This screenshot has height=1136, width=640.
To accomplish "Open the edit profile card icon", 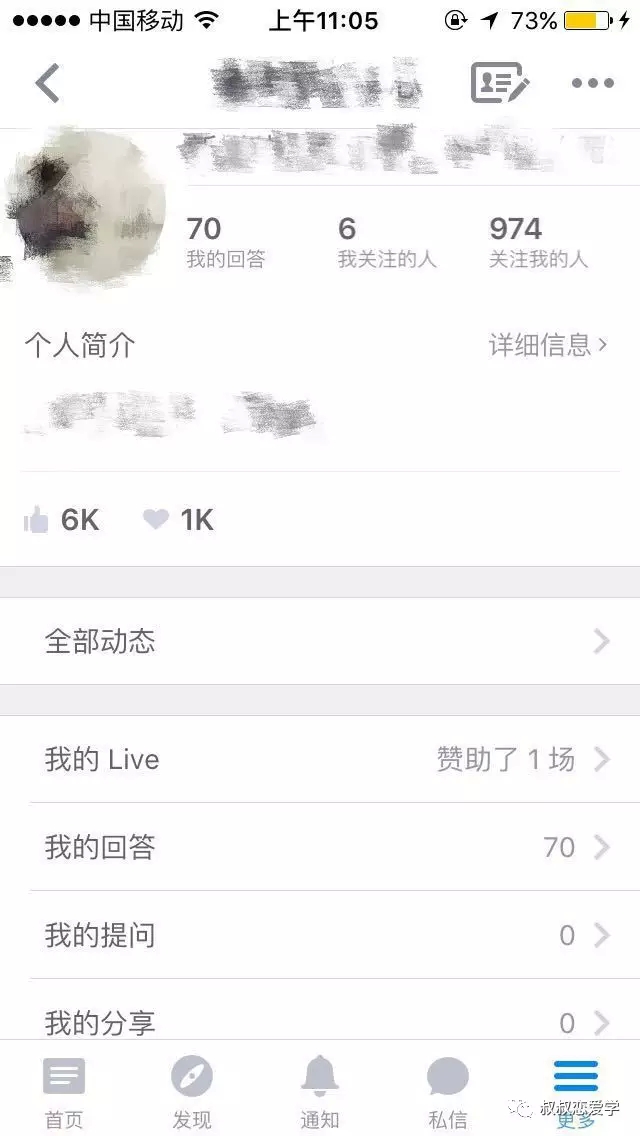I will click(499, 84).
